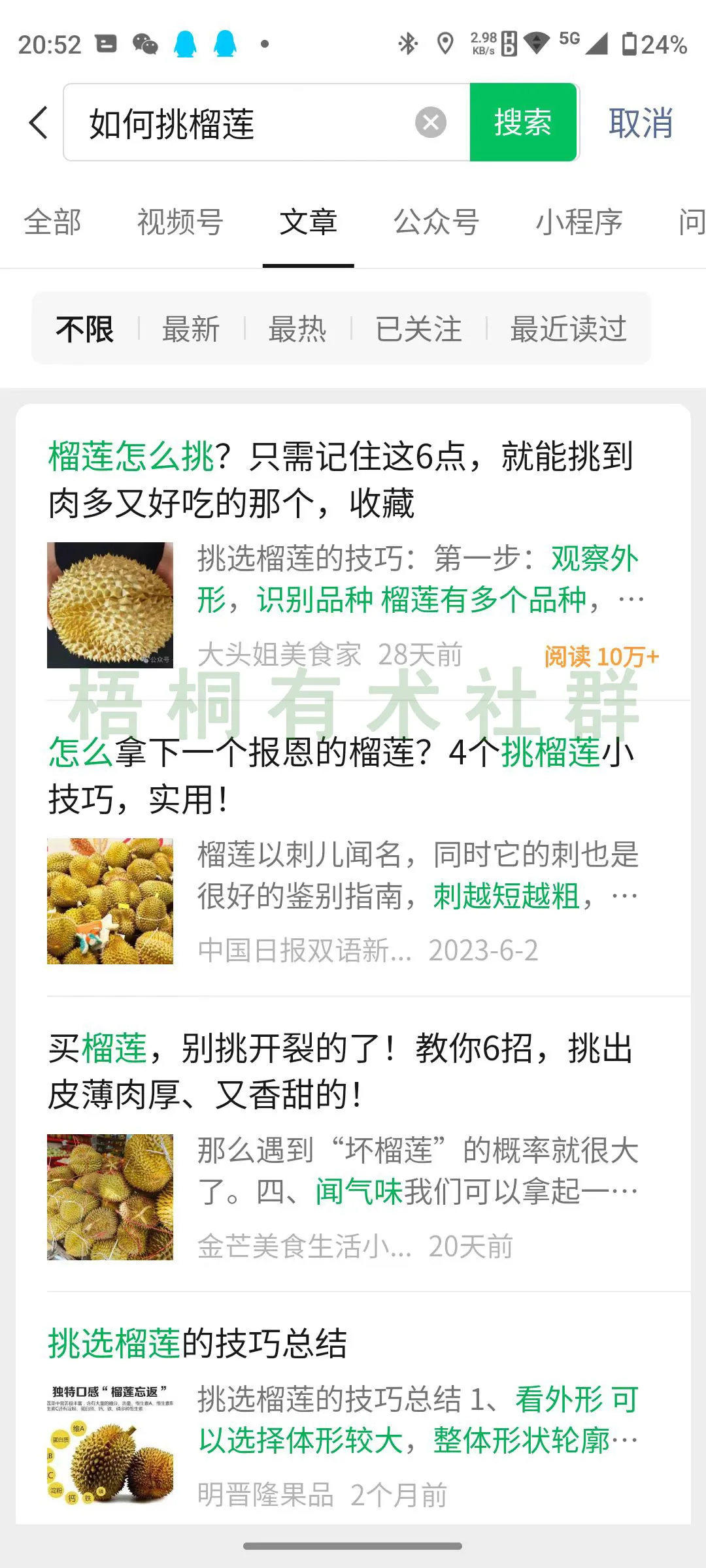Viewport: 706px width, 1568px height.
Task: Enable the 已关注 filter
Action: pos(419,330)
